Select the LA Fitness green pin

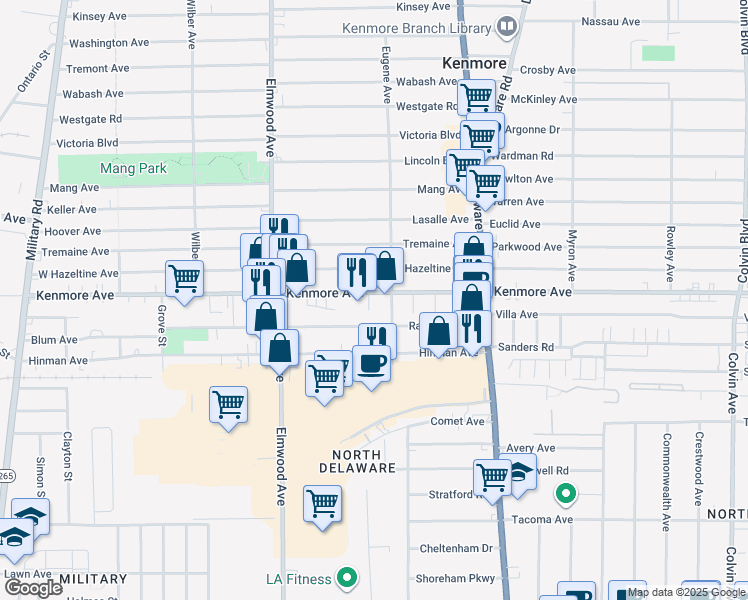coord(347,577)
